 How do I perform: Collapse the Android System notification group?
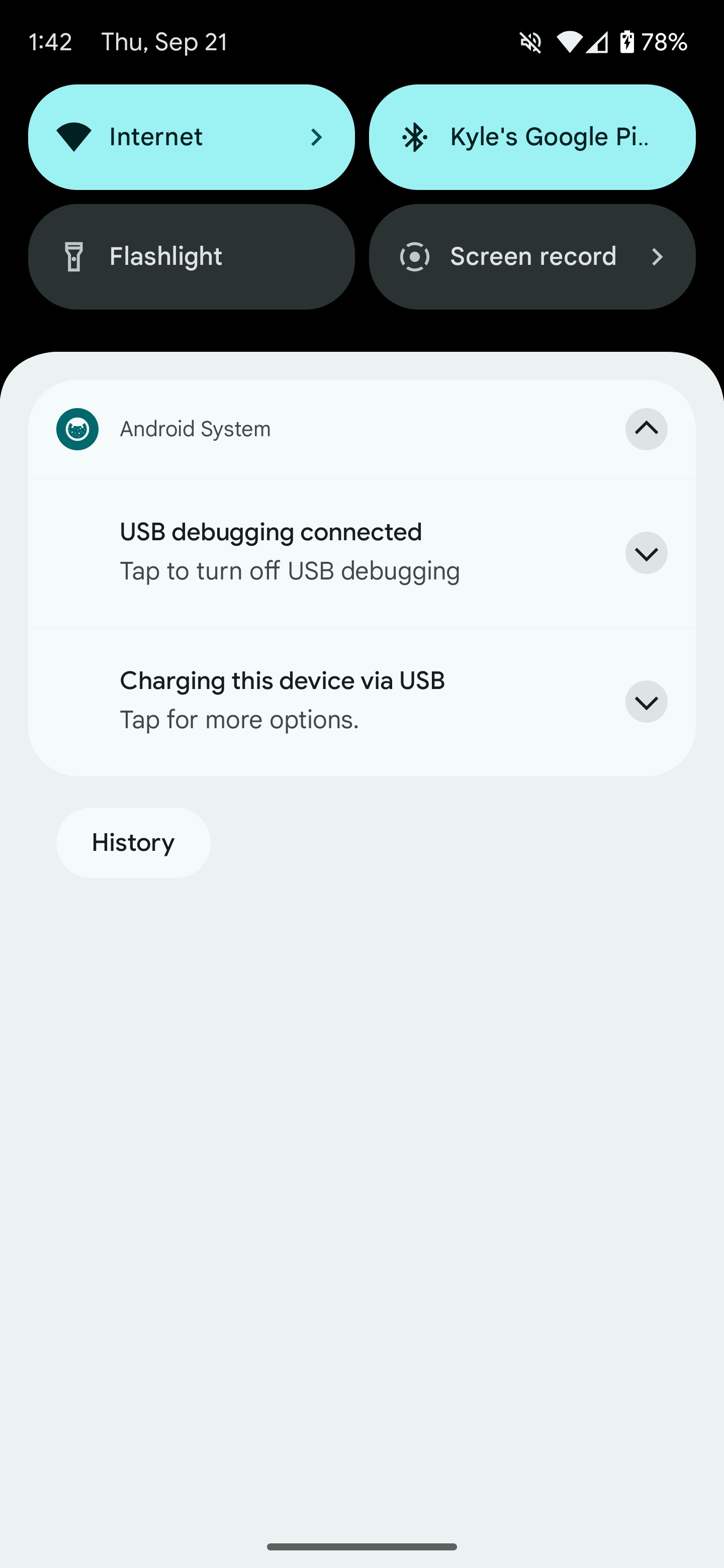646,429
